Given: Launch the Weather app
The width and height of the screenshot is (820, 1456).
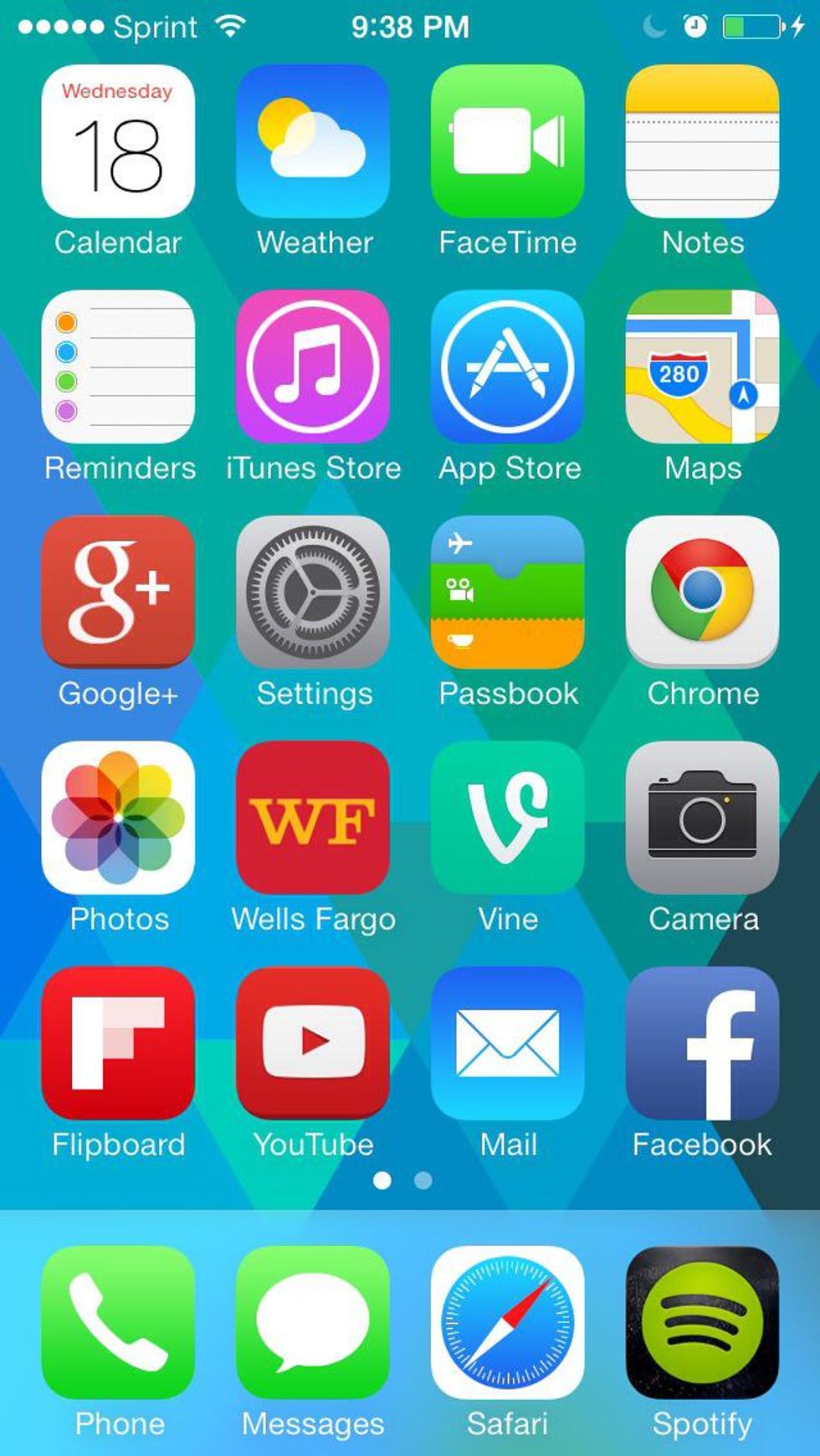Looking at the screenshot, I should (x=313, y=141).
